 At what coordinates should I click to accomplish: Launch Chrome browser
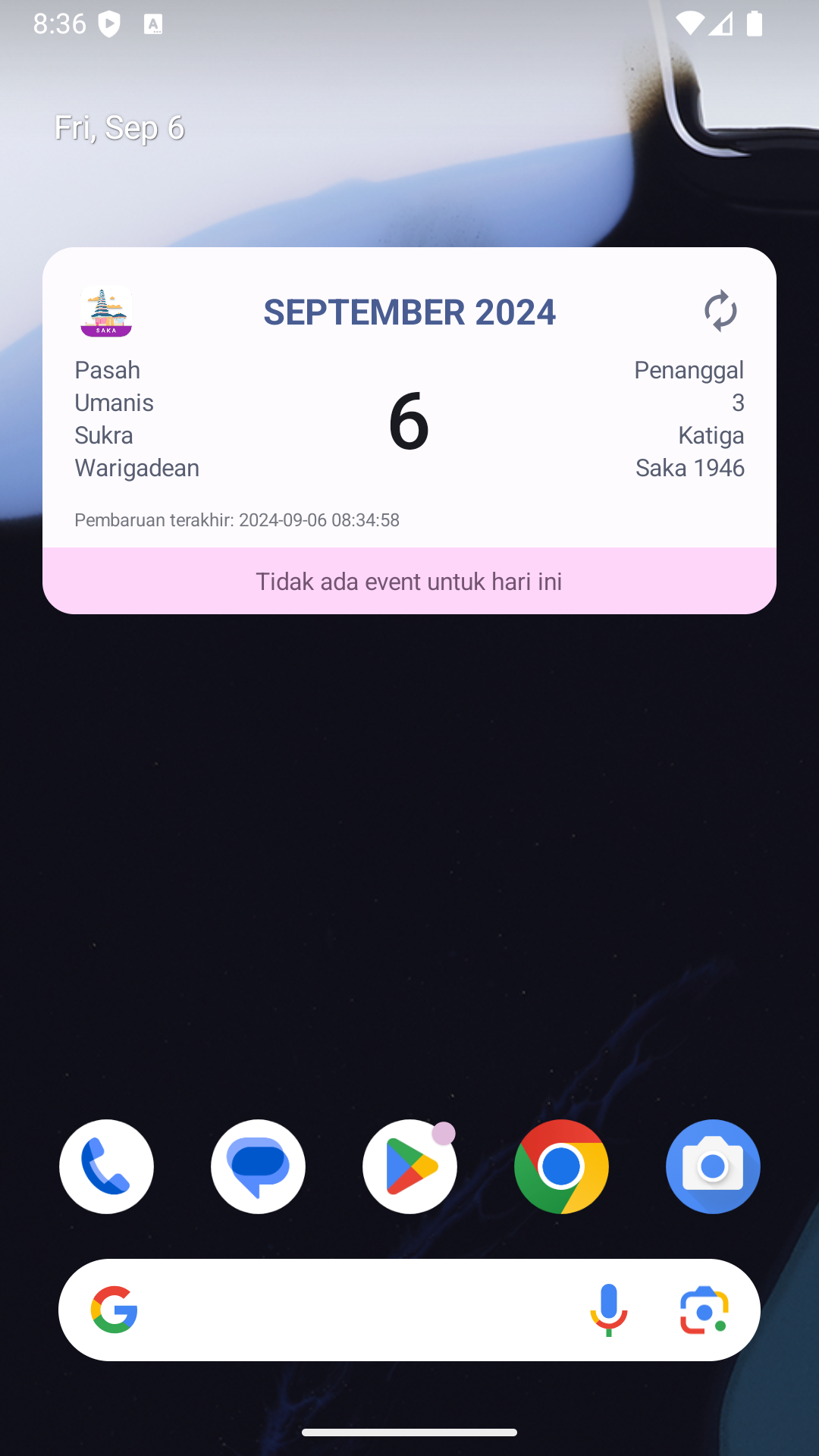pyautogui.click(x=561, y=1166)
